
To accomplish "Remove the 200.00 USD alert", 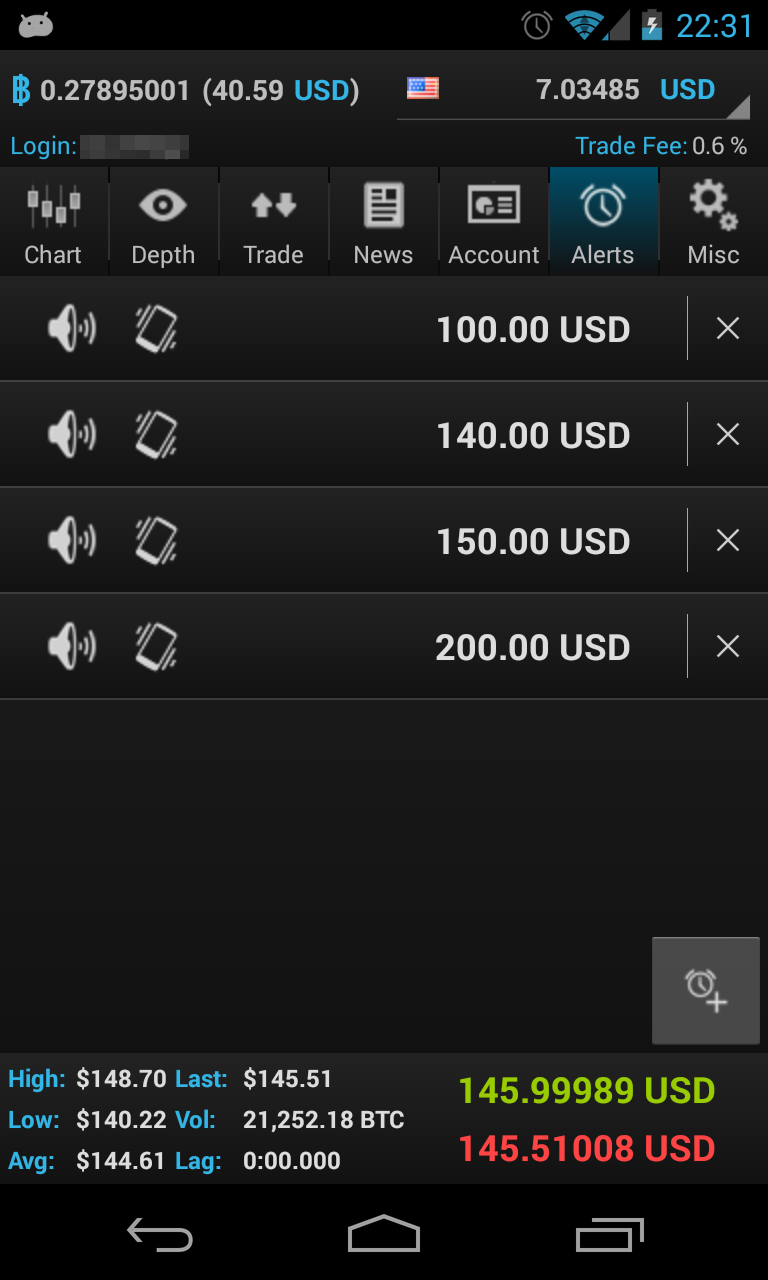I will coord(728,646).
